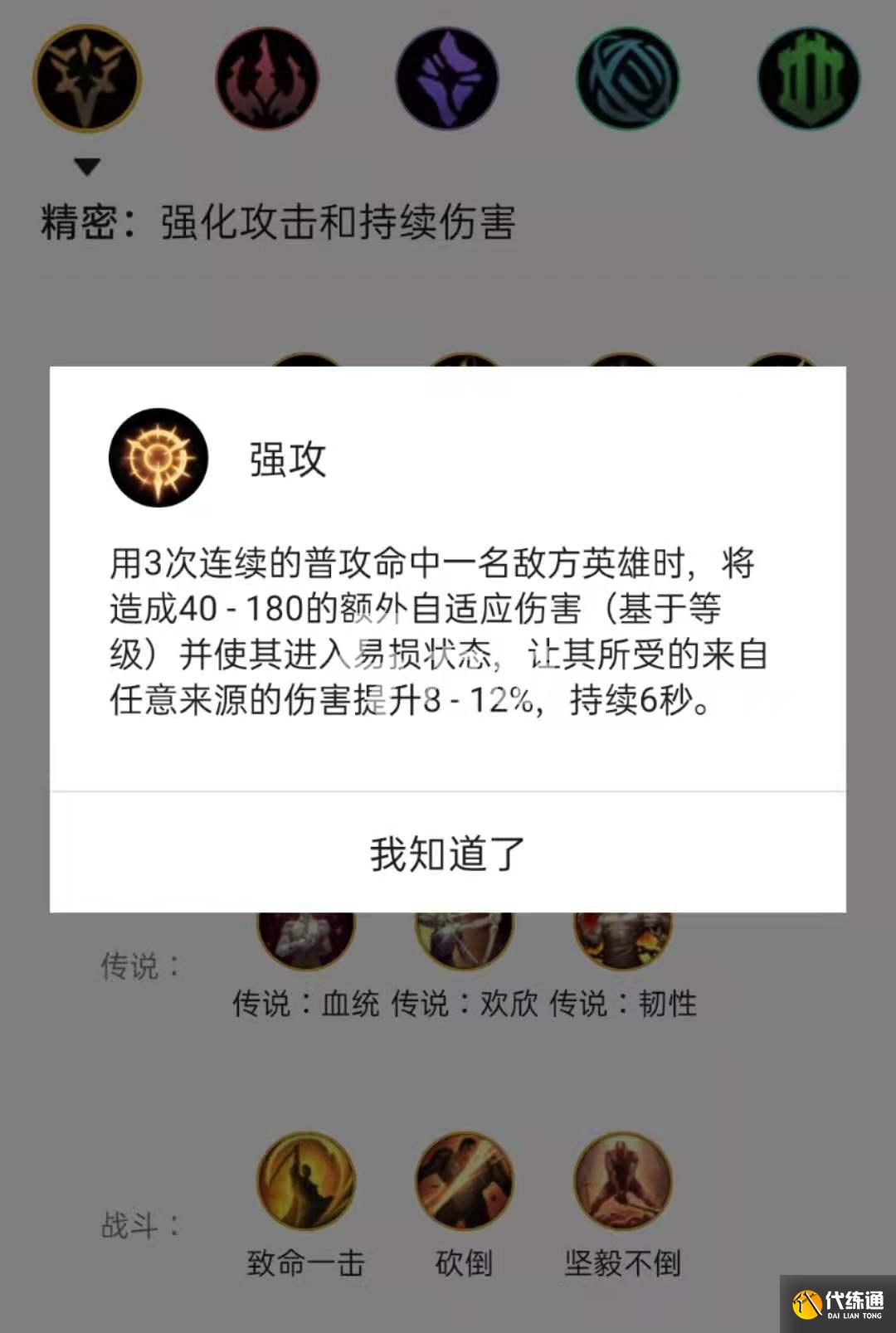896x1333 pixels.
Task: Choose the 致命一击 rune
Action: click(x=306, y=1182)
